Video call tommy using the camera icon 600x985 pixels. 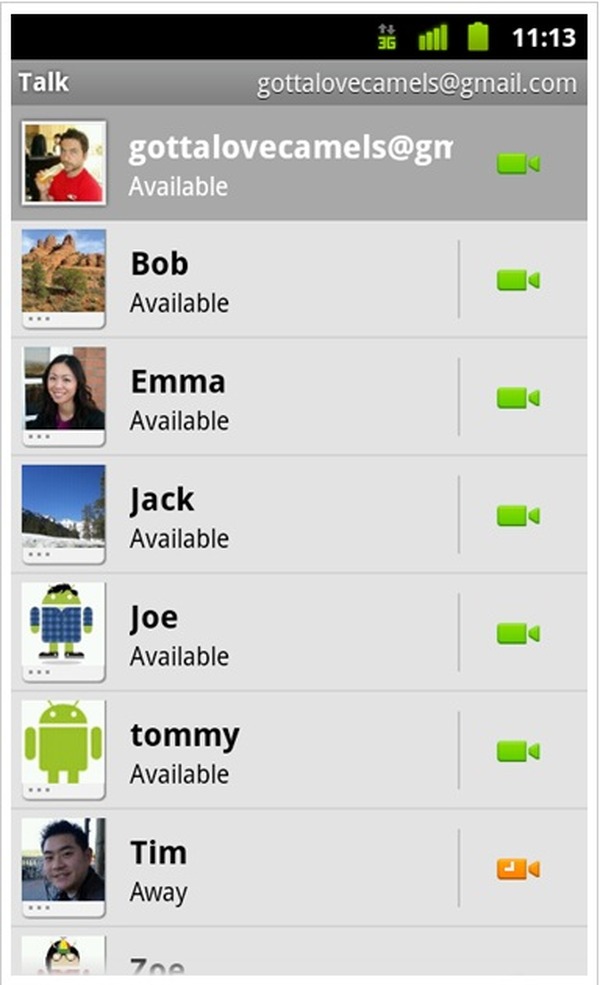(518, 751)
